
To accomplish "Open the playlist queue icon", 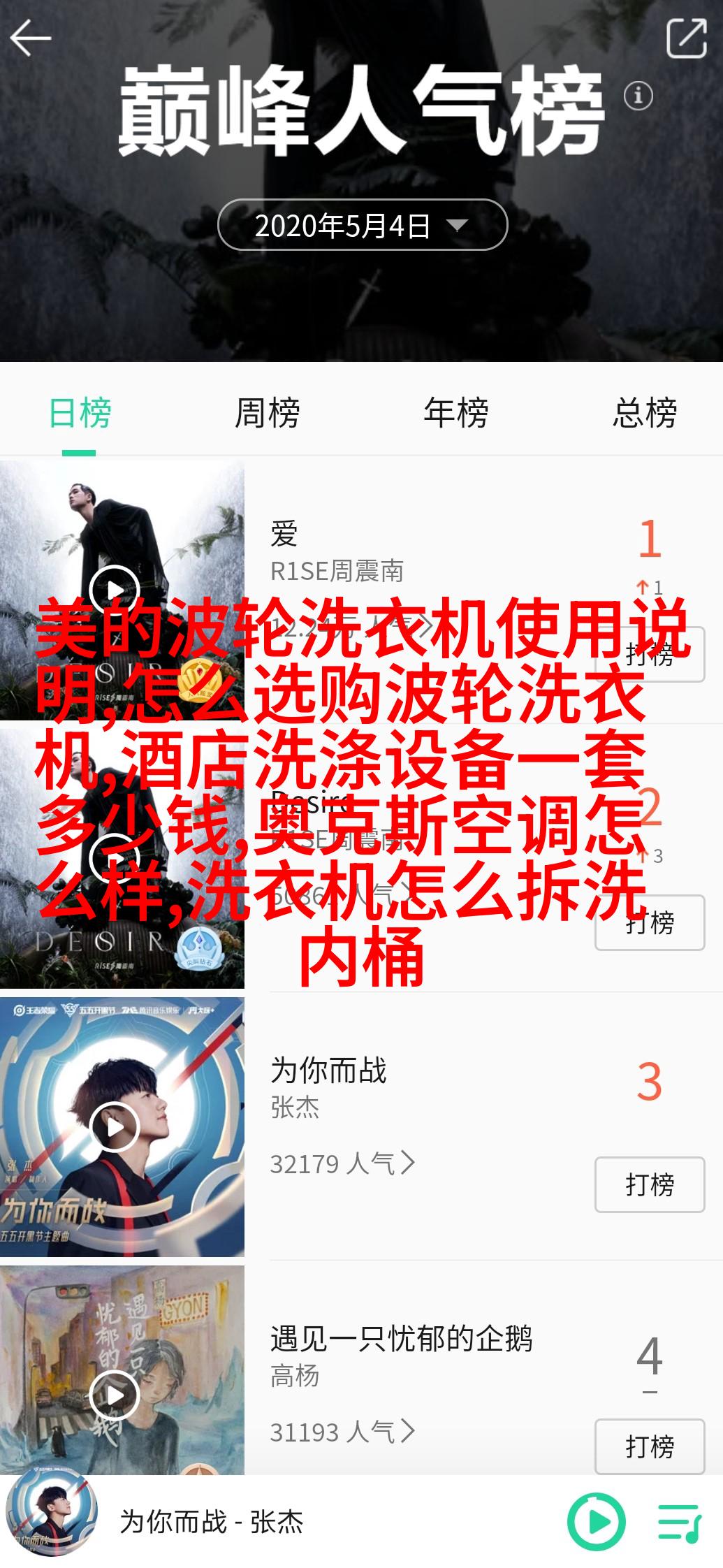I will pos(679,1523).
